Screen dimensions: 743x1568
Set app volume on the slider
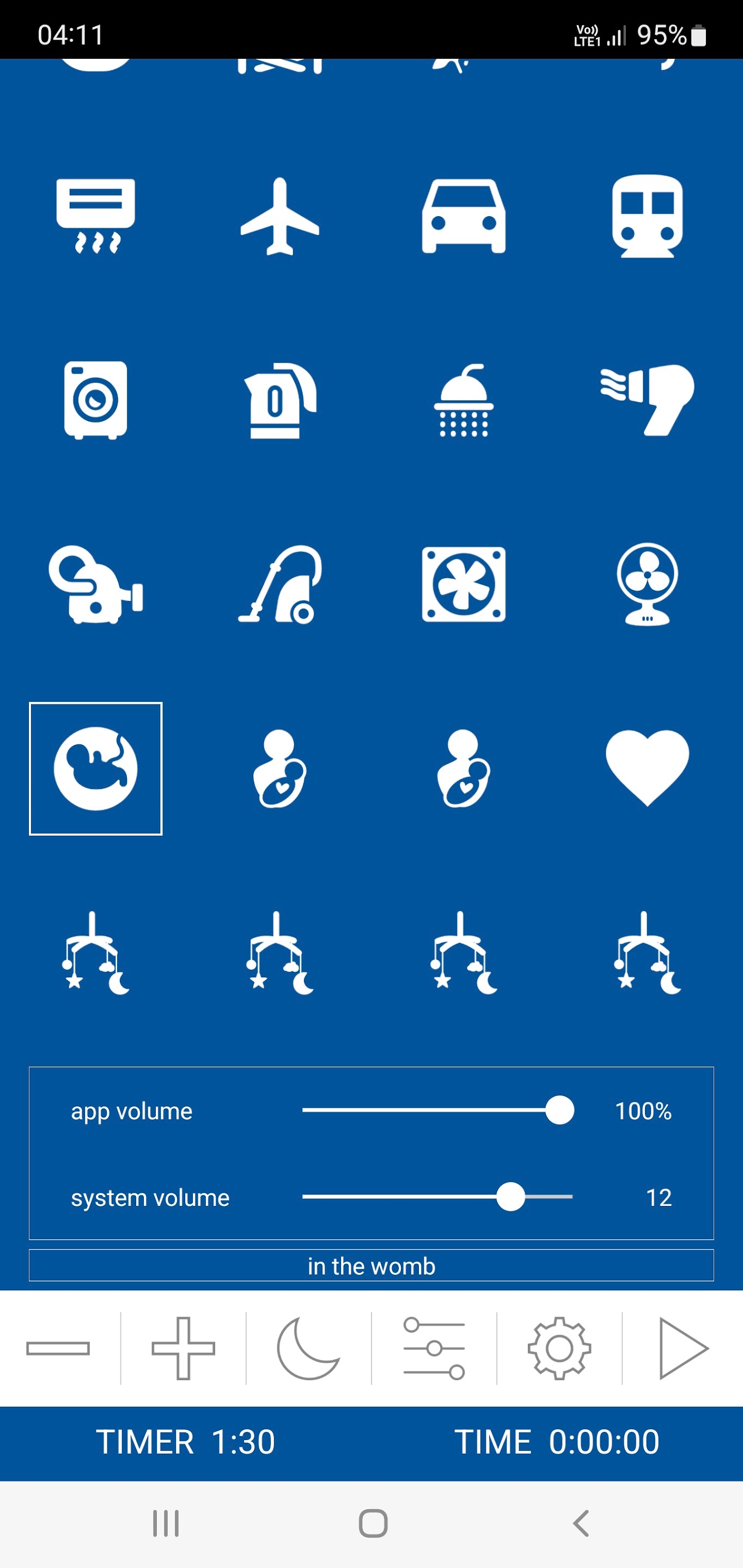[x=559, y=1110]
